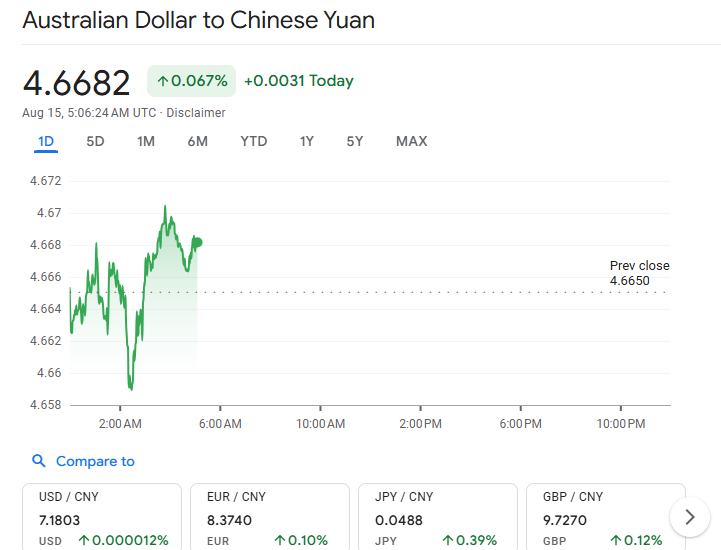
Task: Select the 5D time range
Action: [95, 141]
